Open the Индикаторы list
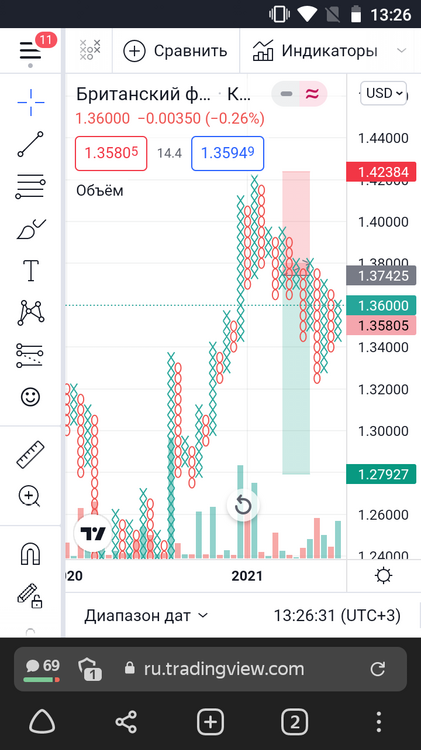The height and width of the screenshot is (750, 421). (x=315, y=50)
